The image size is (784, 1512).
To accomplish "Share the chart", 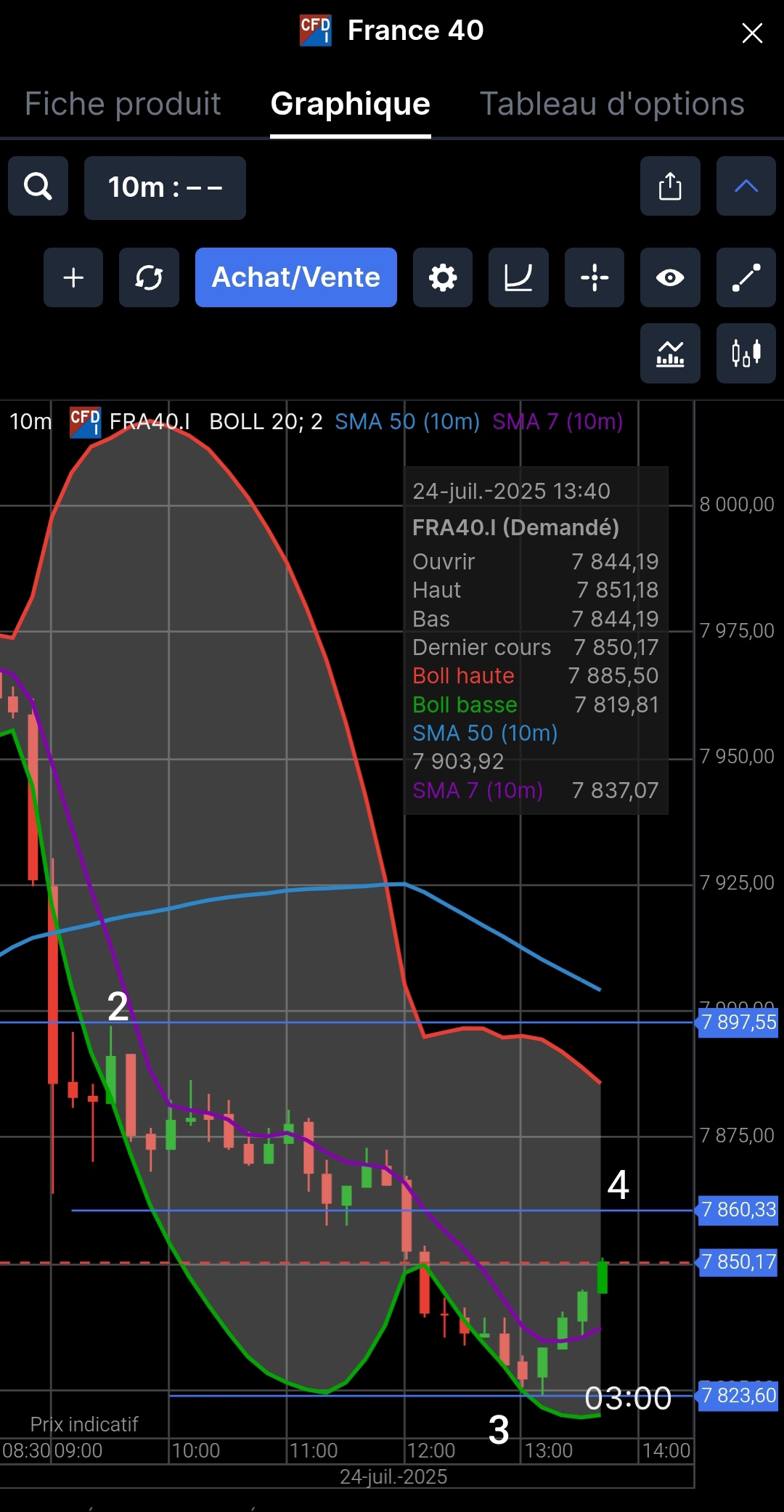I will [x=670, y=187].
